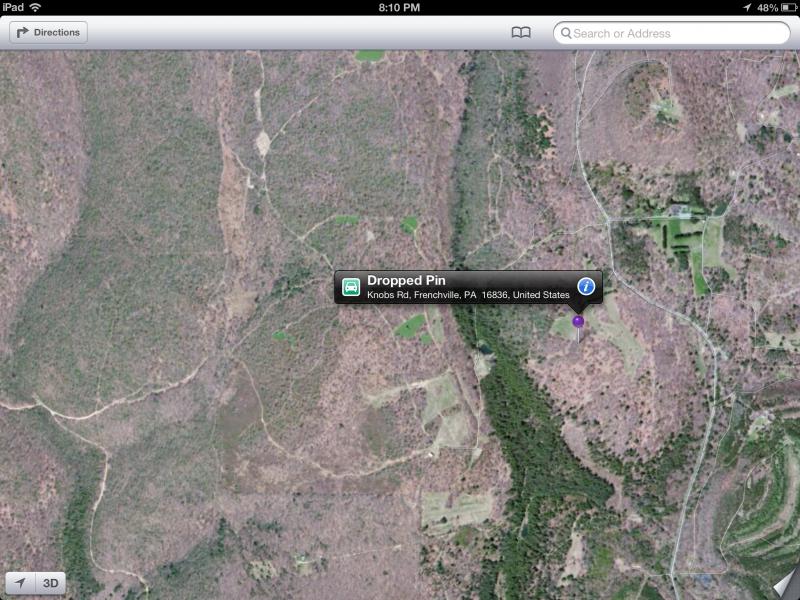This screenshot has height=600, width=800.
Task: Center map on current location arrow
Action: tap(20, 583)
